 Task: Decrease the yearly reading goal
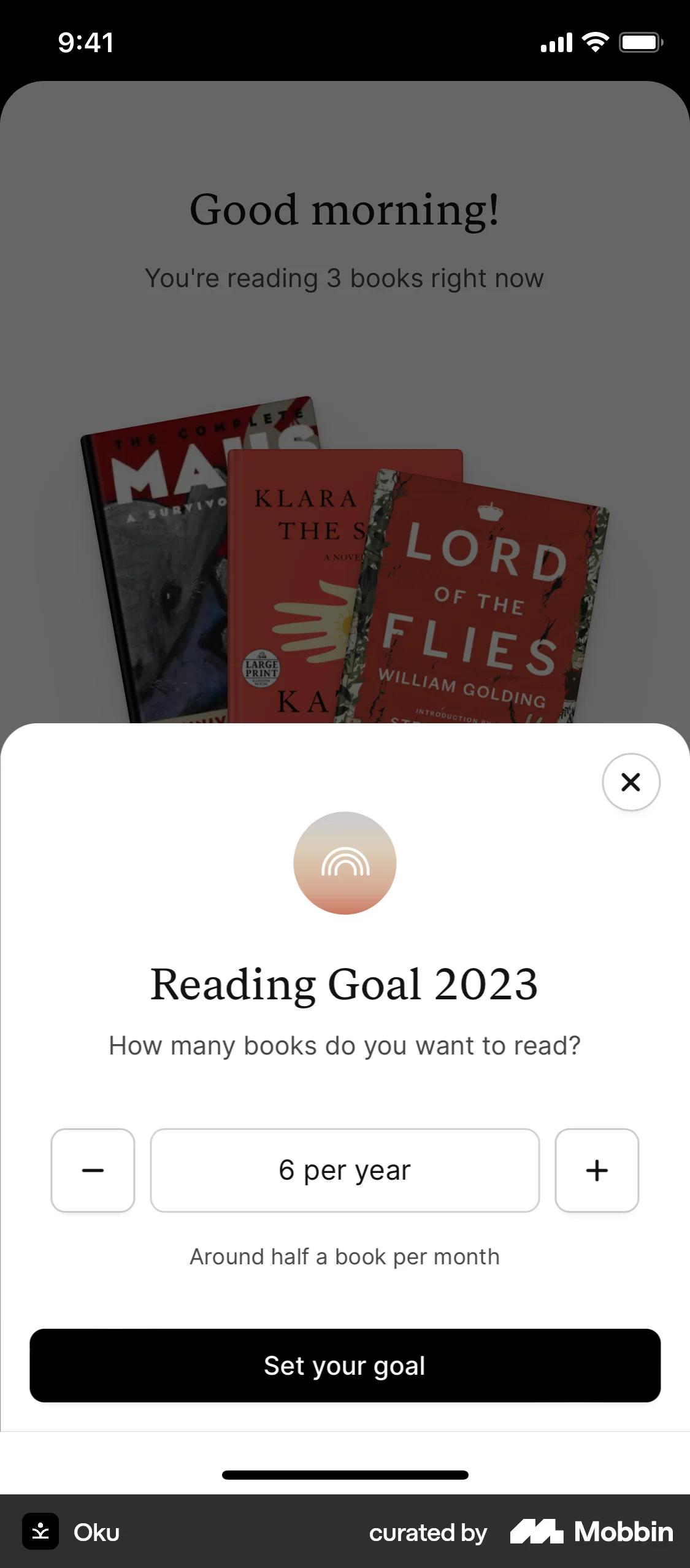click(x=93, y=1170)
